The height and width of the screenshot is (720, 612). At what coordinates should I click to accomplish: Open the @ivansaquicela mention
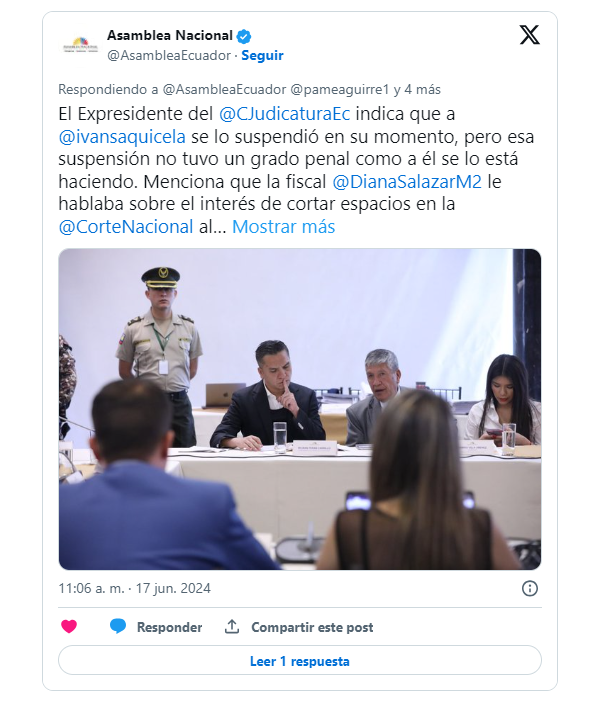(x=124, y=137)
